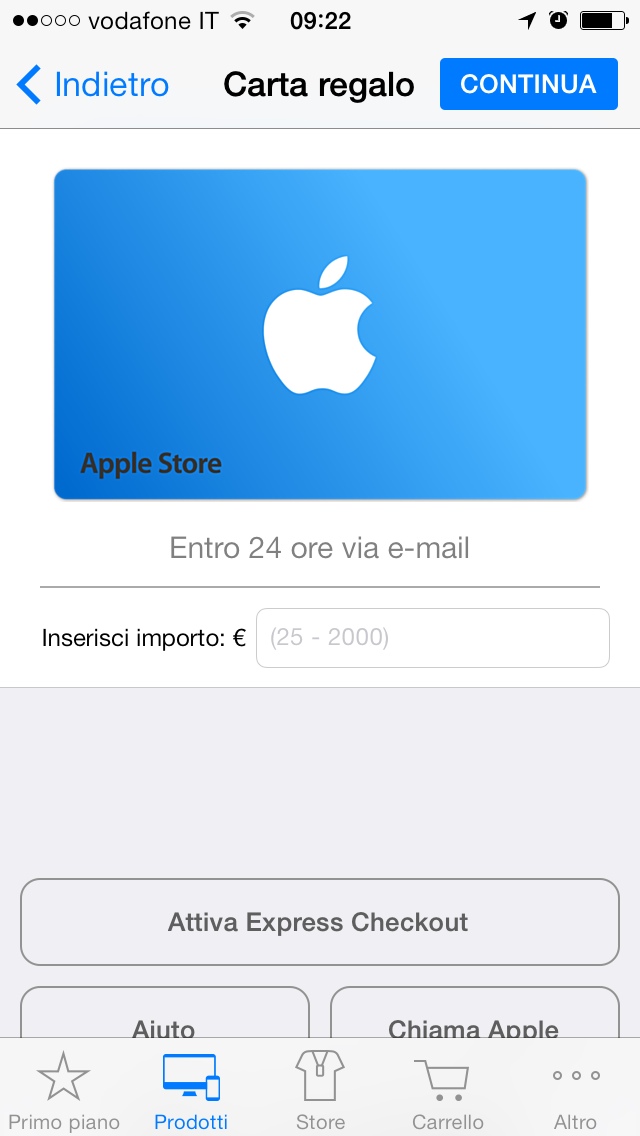The width and height of the screenshot is (640, 1136).
Task: Go back with the Indietro button
Action: coord(94,85)
